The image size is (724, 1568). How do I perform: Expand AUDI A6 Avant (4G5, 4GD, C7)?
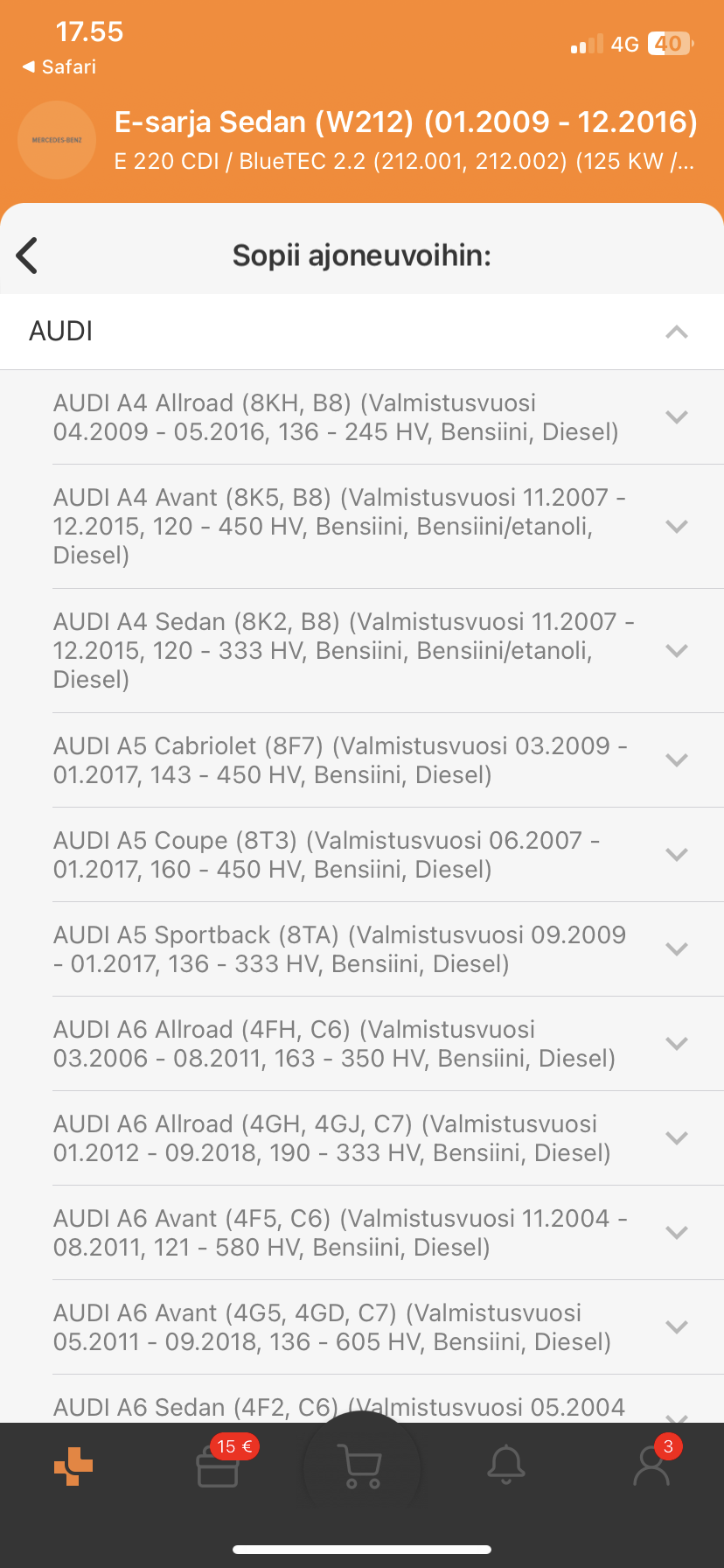676,1326
